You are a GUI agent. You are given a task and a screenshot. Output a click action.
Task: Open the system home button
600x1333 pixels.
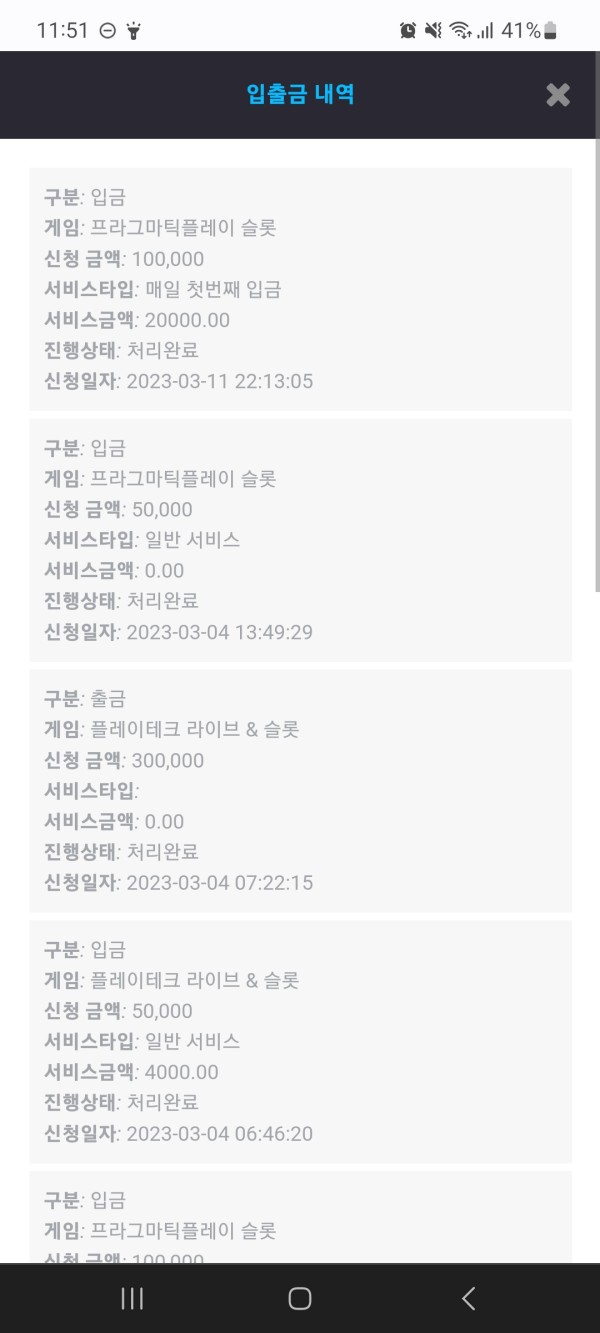point(300,1298)
